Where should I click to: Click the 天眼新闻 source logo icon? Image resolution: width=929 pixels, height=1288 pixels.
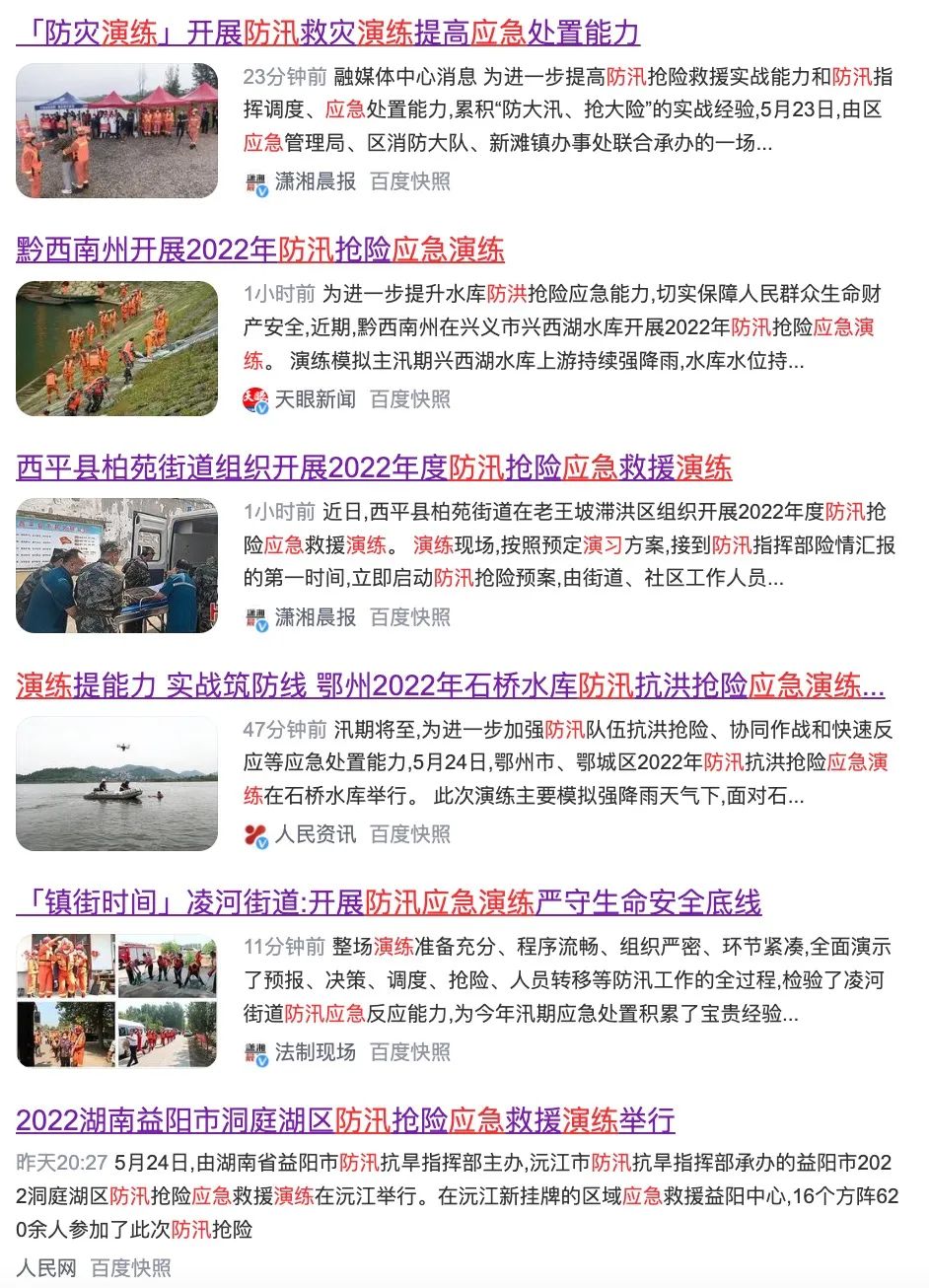[x=256, y=400]
